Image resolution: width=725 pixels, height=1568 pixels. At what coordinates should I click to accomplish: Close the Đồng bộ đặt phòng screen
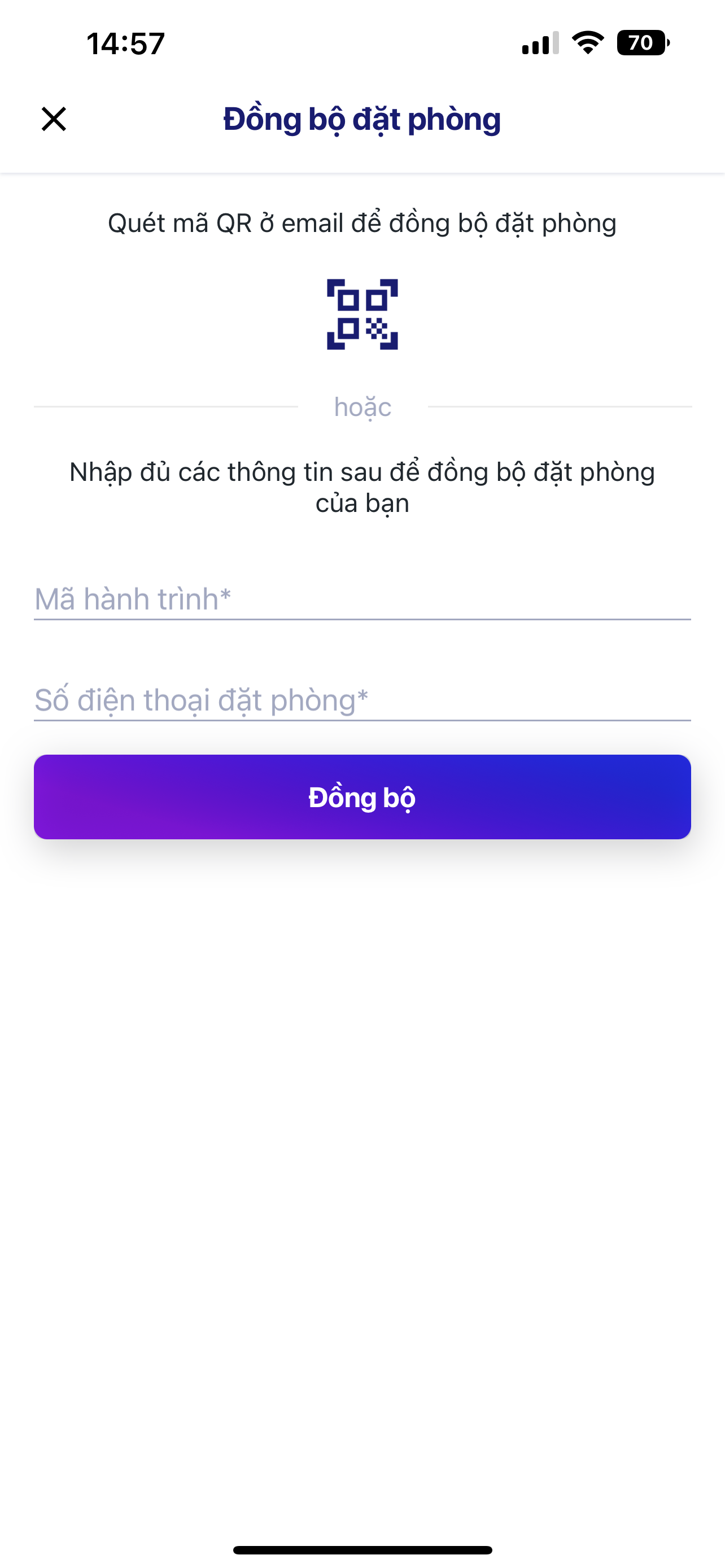point(54,119)
